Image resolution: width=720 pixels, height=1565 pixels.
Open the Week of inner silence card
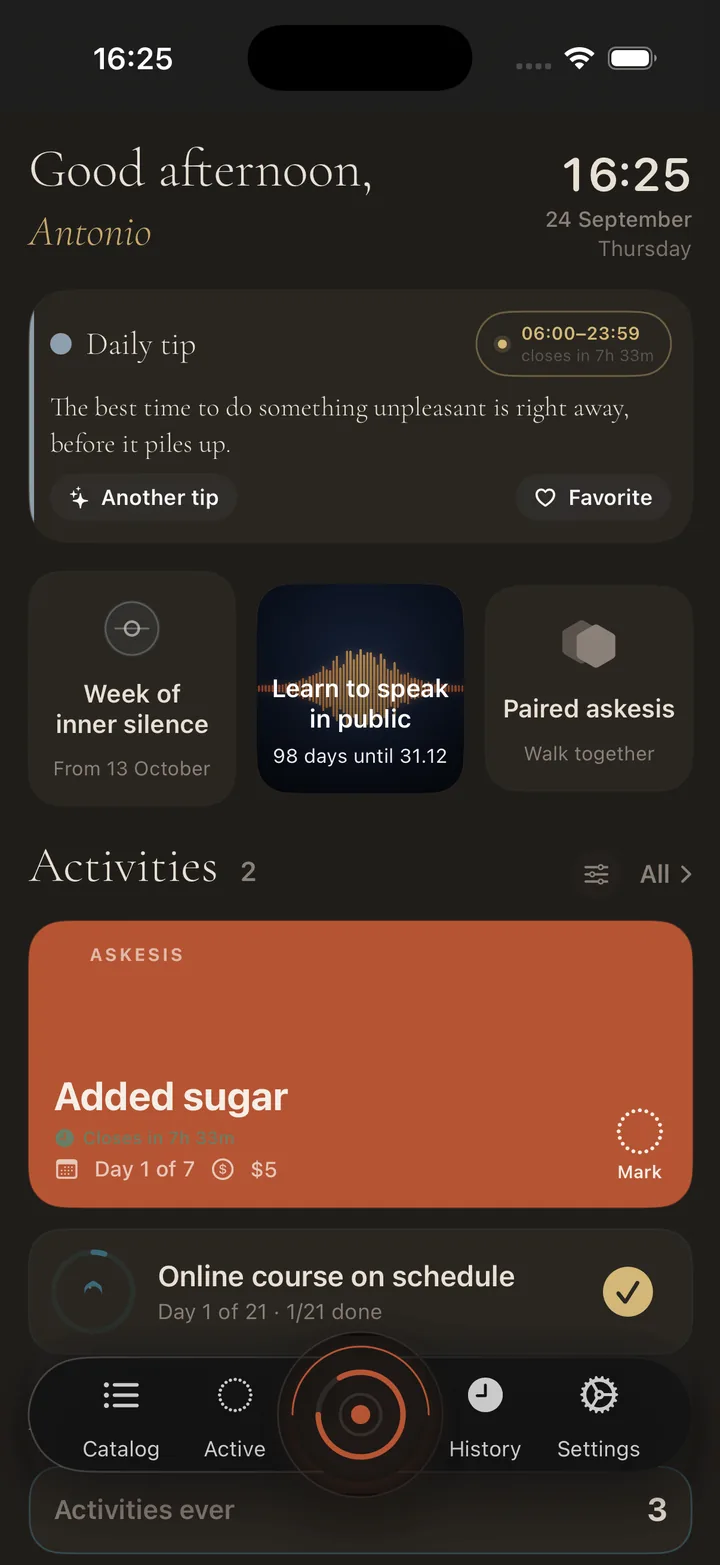(132, 689)
